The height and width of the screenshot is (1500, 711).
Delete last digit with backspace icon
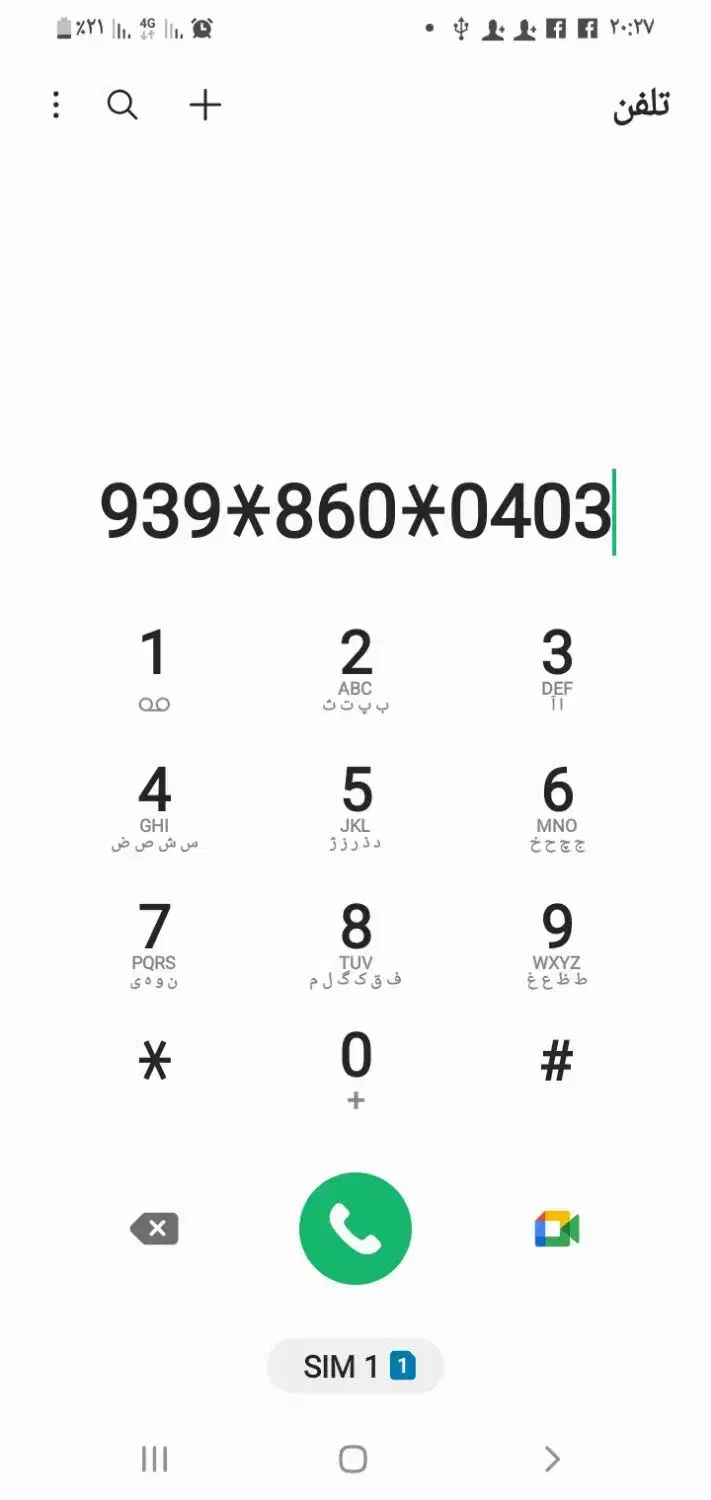coord(155,1229)
